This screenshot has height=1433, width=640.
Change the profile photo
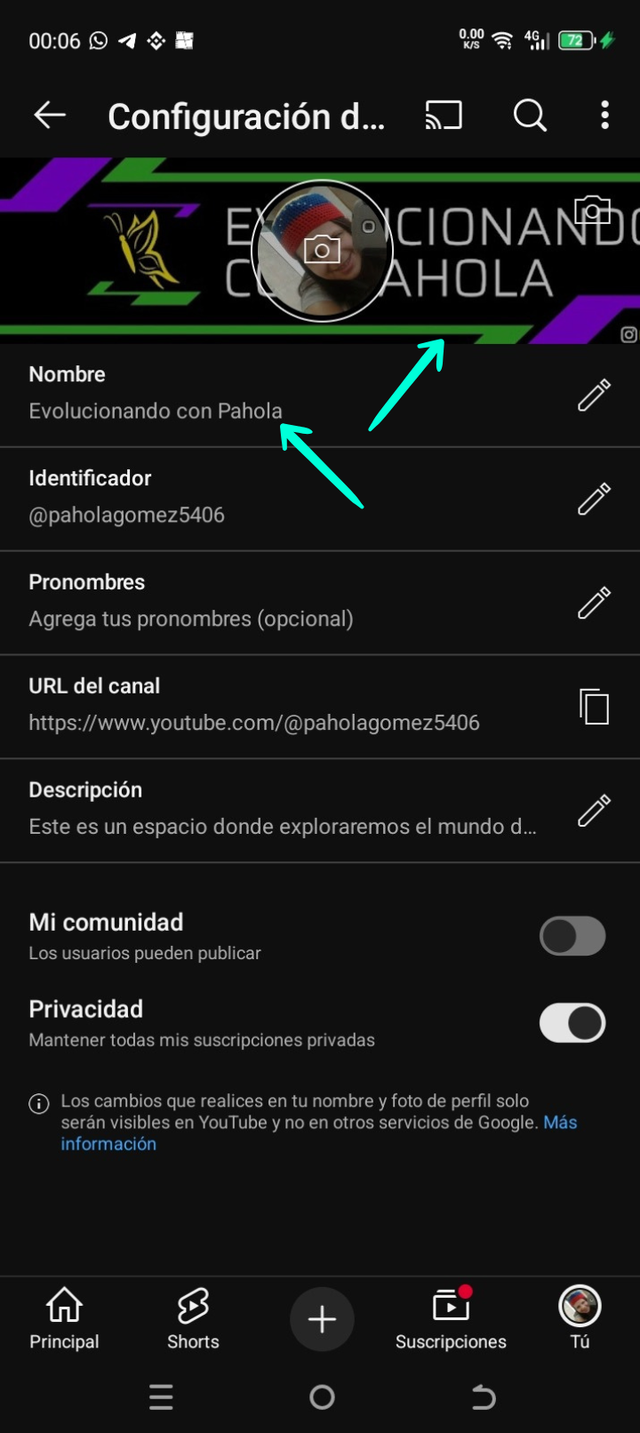click(x=322, y=250)
